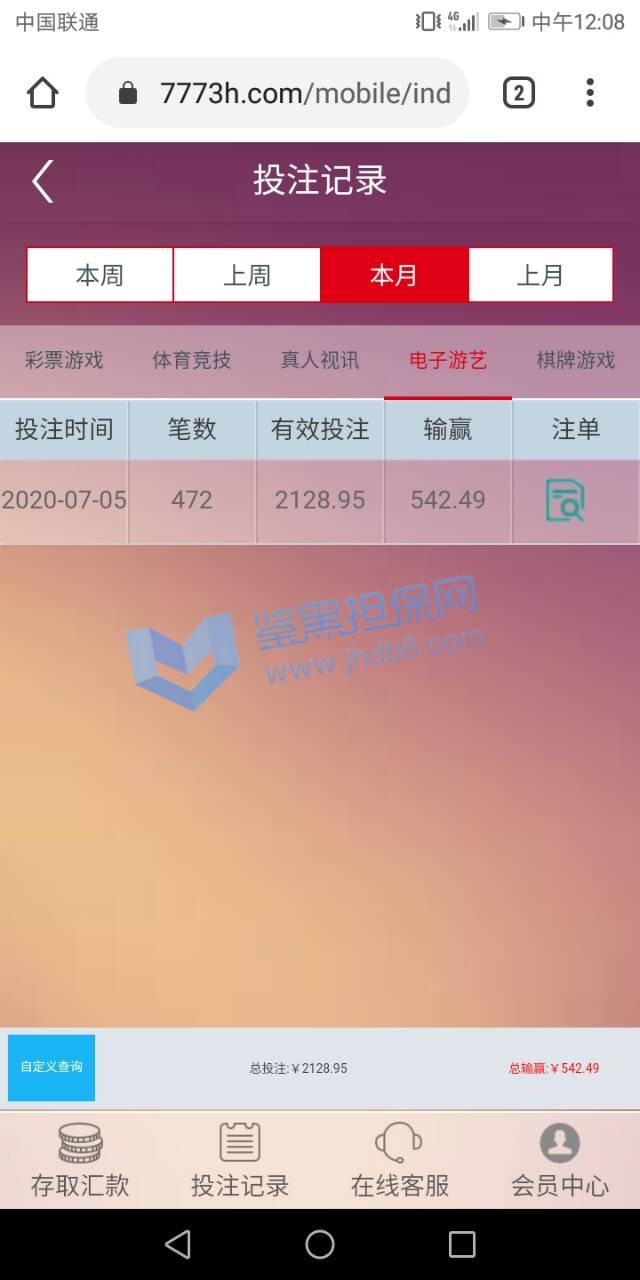
Task: Select the 上月 time filter
Action: click(x=540, y=275)
